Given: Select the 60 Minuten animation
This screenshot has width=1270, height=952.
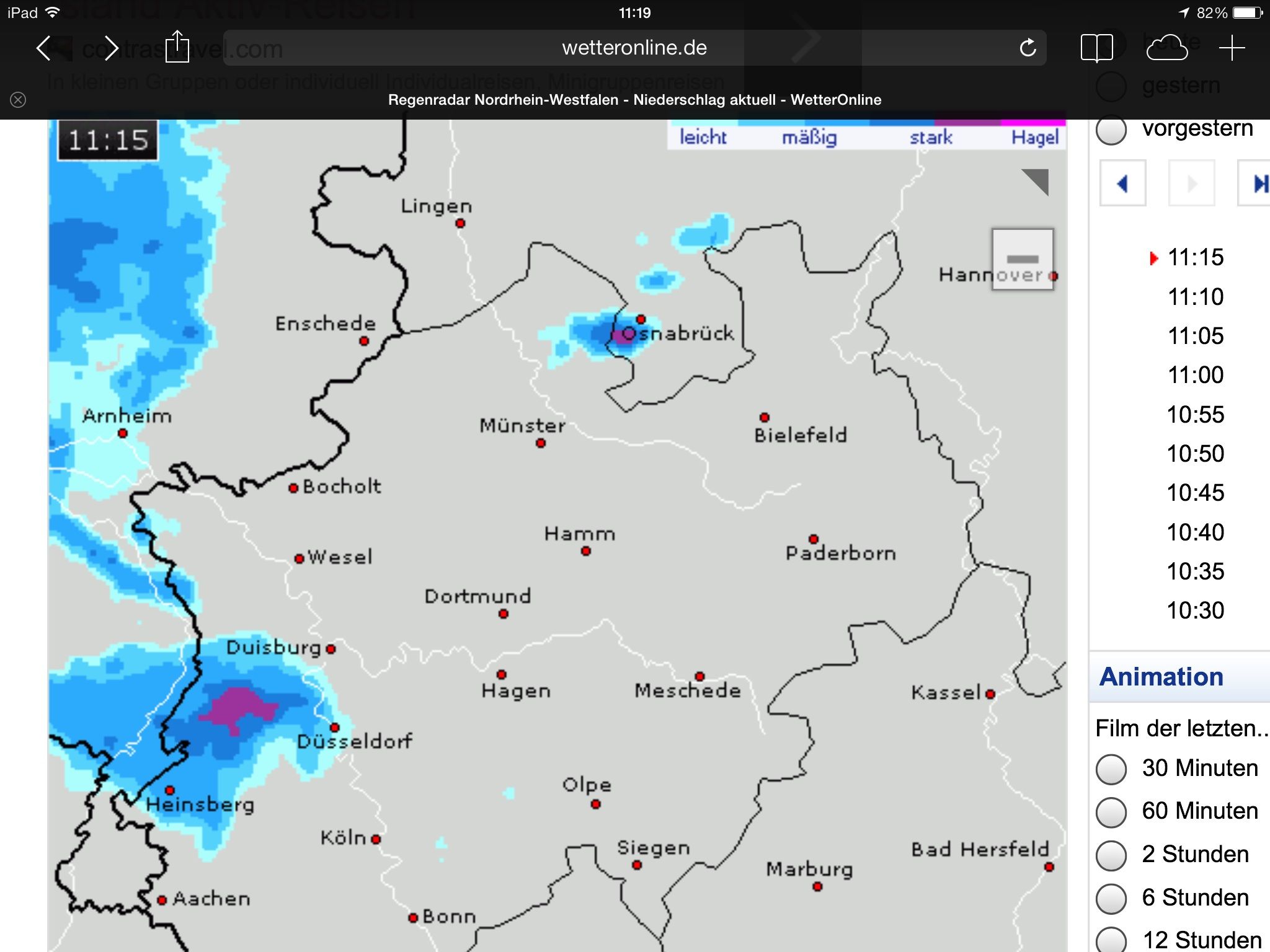Looking at the screenshot, I should click(x=1111, y=812).
